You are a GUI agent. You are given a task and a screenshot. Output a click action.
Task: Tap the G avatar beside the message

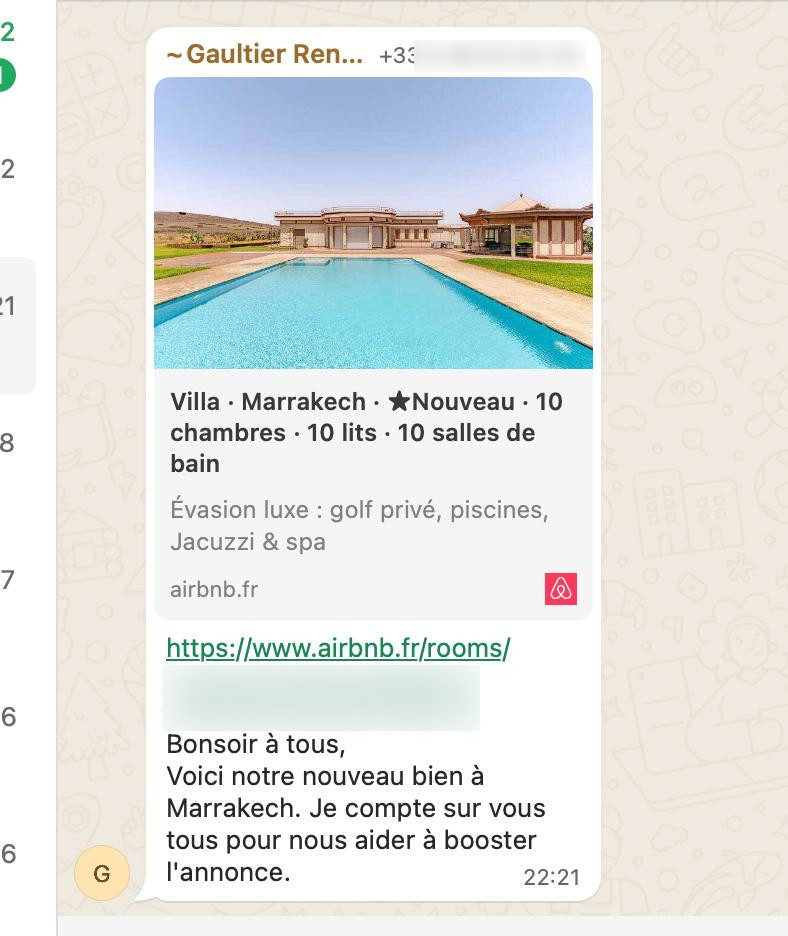point(102,872)
